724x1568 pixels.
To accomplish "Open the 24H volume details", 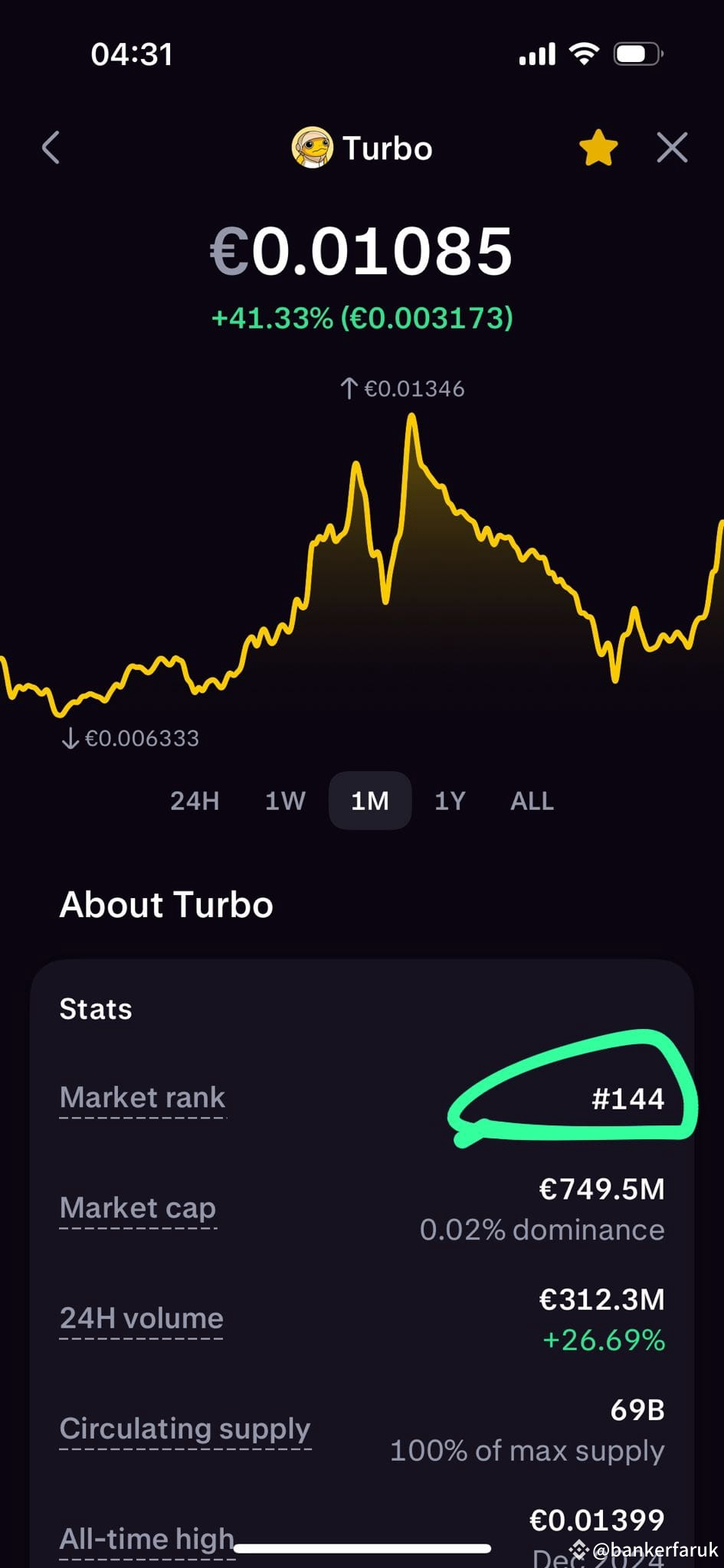I will 141,1318.
